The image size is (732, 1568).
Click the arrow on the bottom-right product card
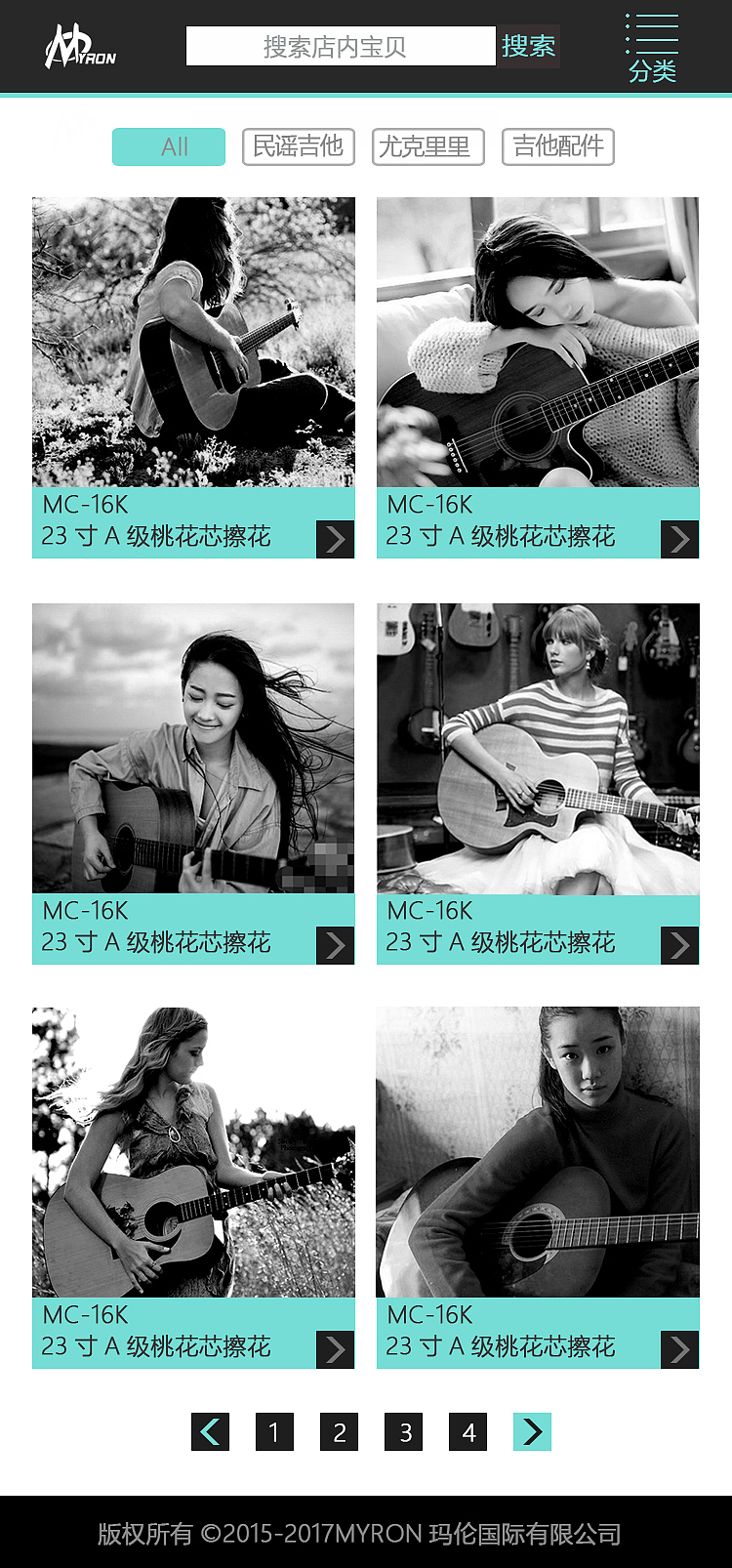(x=679, y=1349)
